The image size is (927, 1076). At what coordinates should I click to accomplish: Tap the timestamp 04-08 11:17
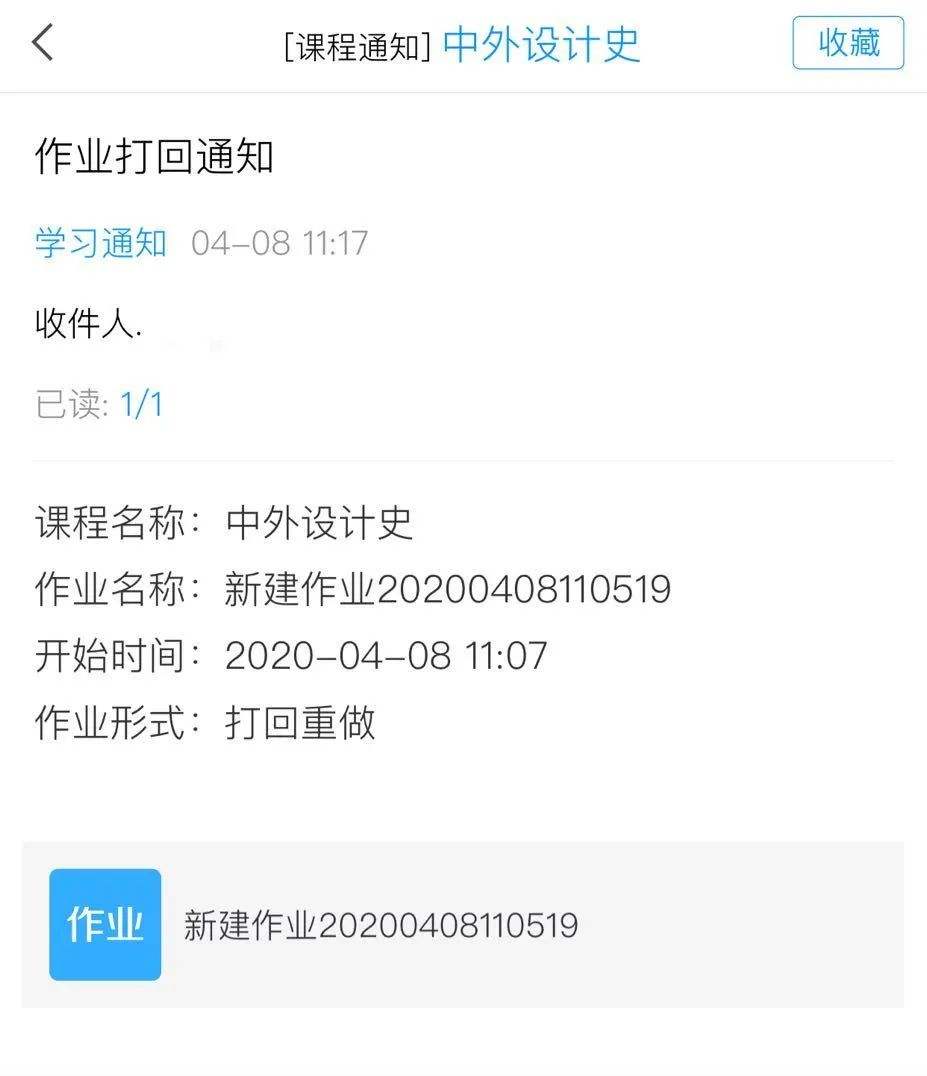280,242
